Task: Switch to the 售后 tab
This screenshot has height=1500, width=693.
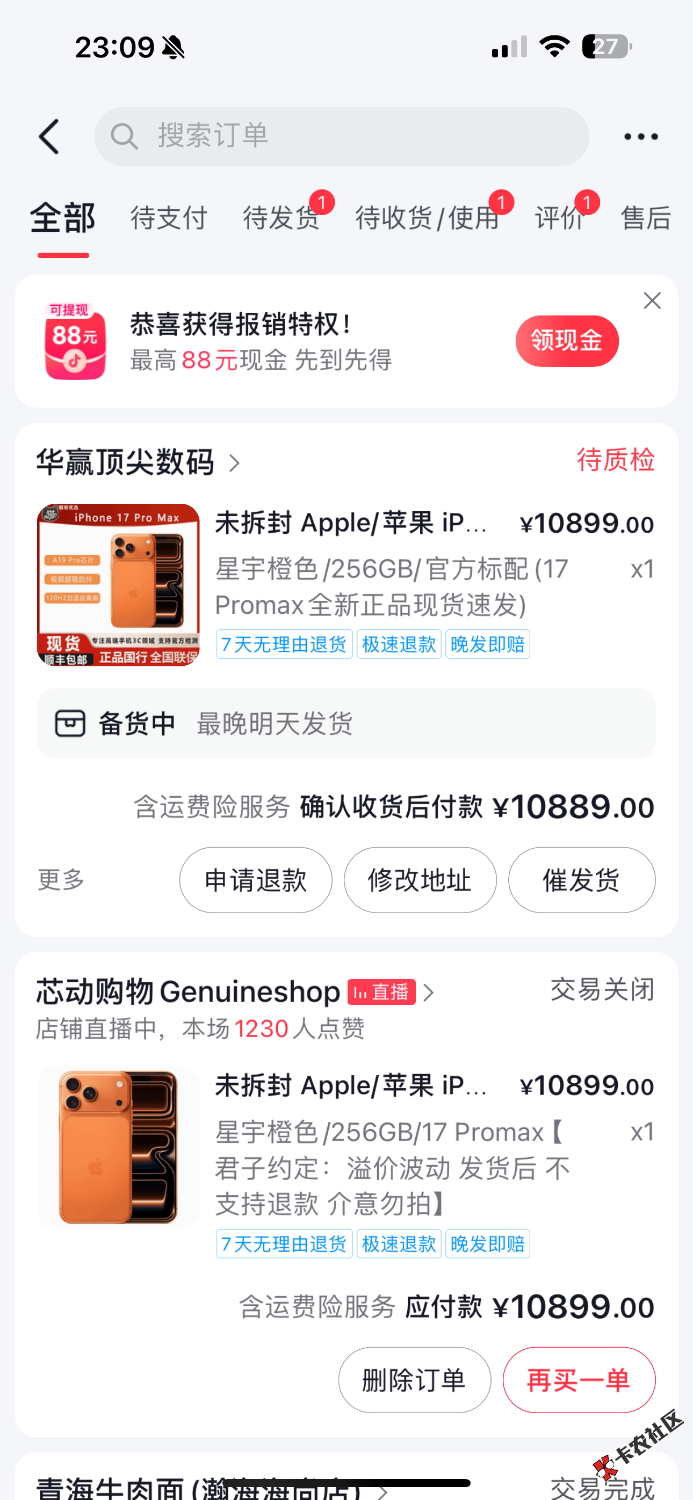Action: (x=646, y=218)
